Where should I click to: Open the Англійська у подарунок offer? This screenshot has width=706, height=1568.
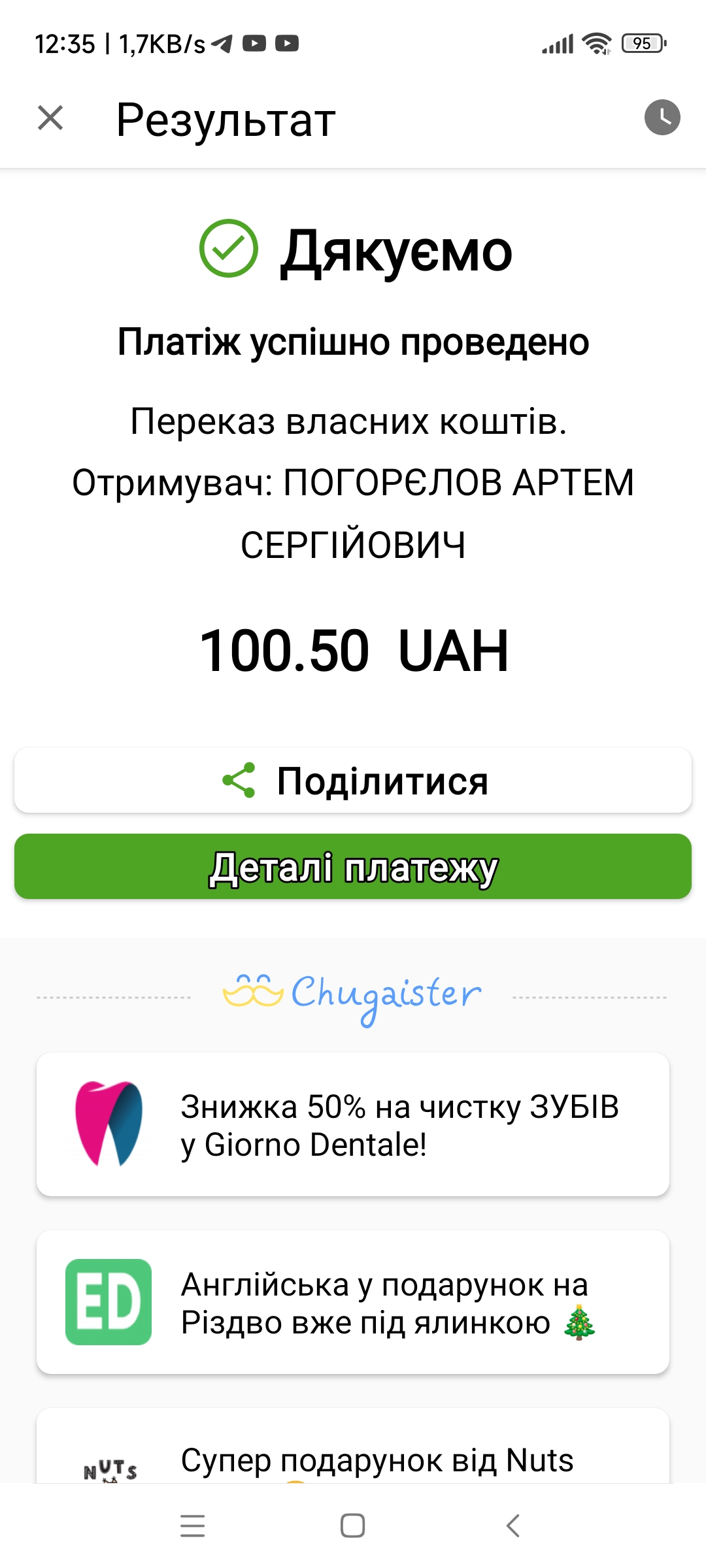353,1302
